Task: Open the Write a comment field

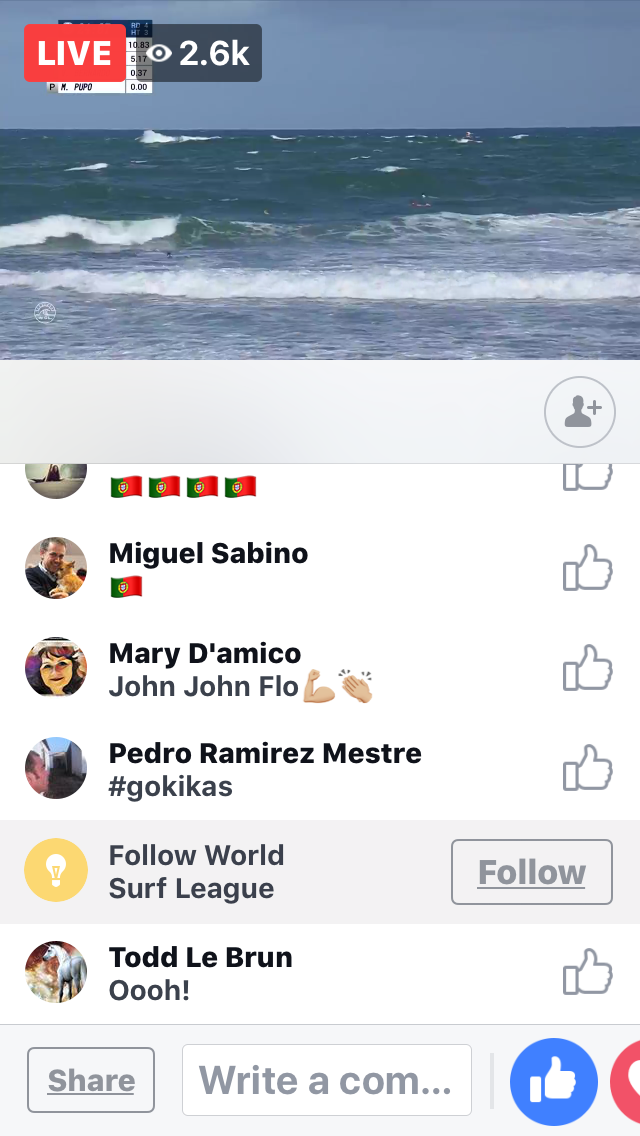Action: pyautogui.click(x=326, y=1080)
